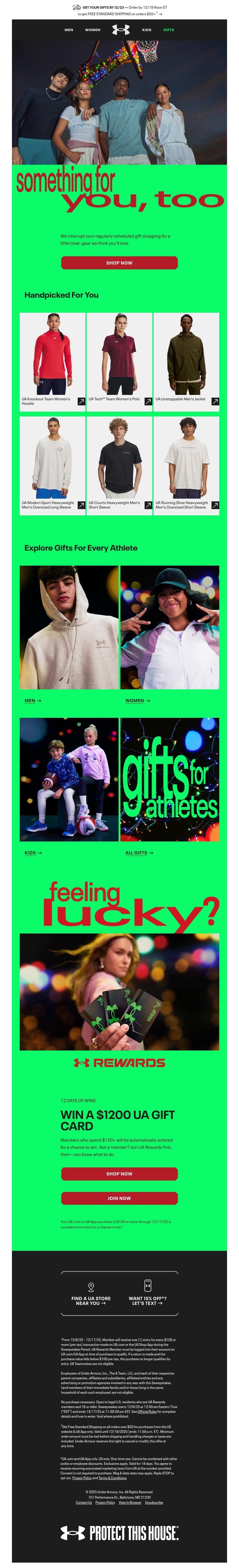Open UA Knockout Team Women's Hoodie product
The height and width of the screenshot is (1568, 239).
tap(52, 361)
